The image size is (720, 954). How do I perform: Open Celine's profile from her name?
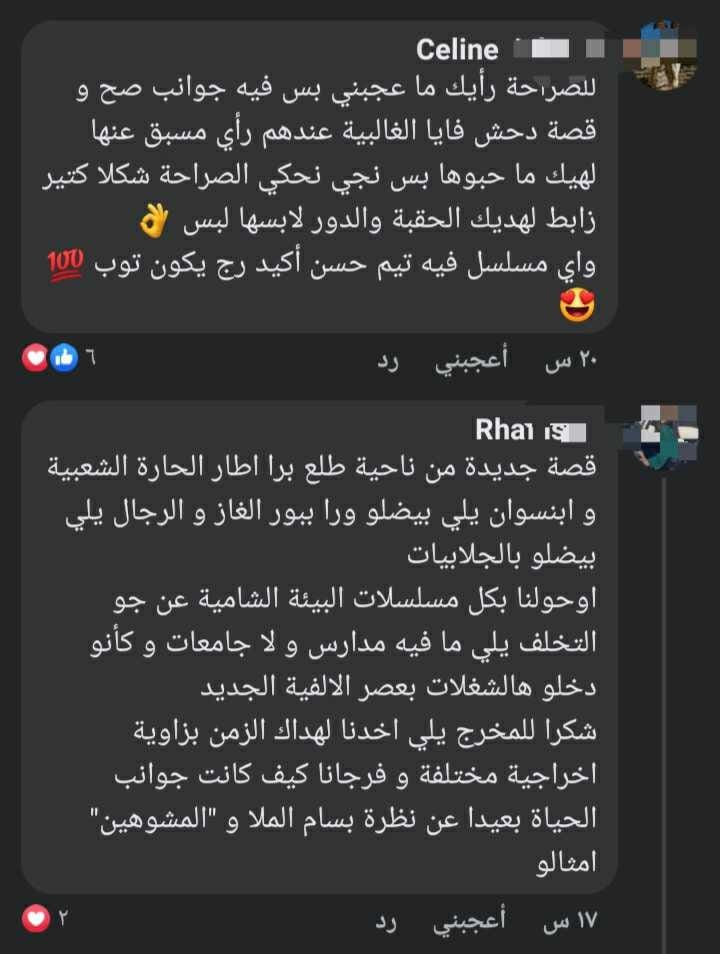tap(457, 49)
